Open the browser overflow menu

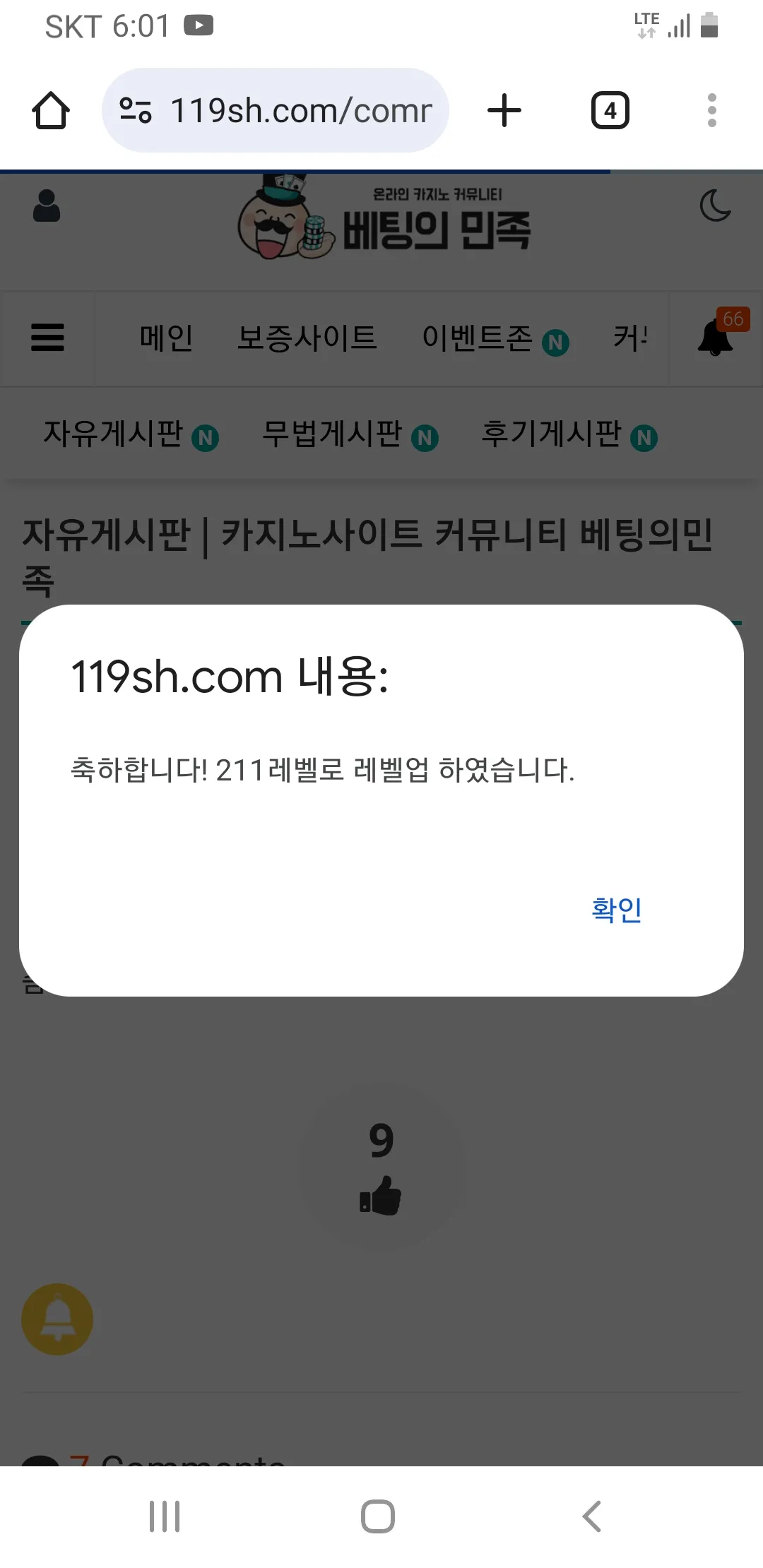[x=712, y=111]
